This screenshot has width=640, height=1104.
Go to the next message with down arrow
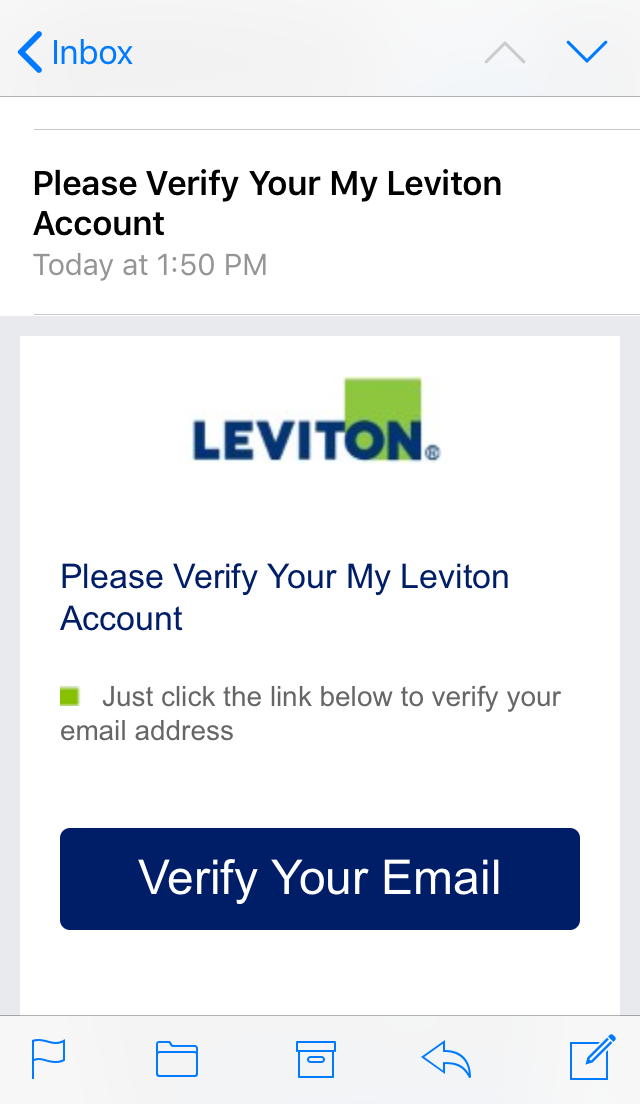pos(586,51)
